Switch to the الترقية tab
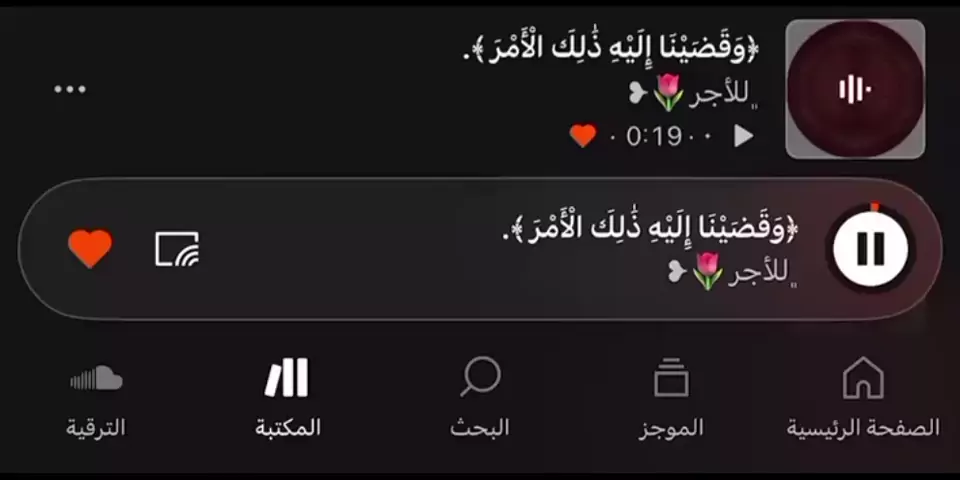960x480 pixels. point(96,397)
